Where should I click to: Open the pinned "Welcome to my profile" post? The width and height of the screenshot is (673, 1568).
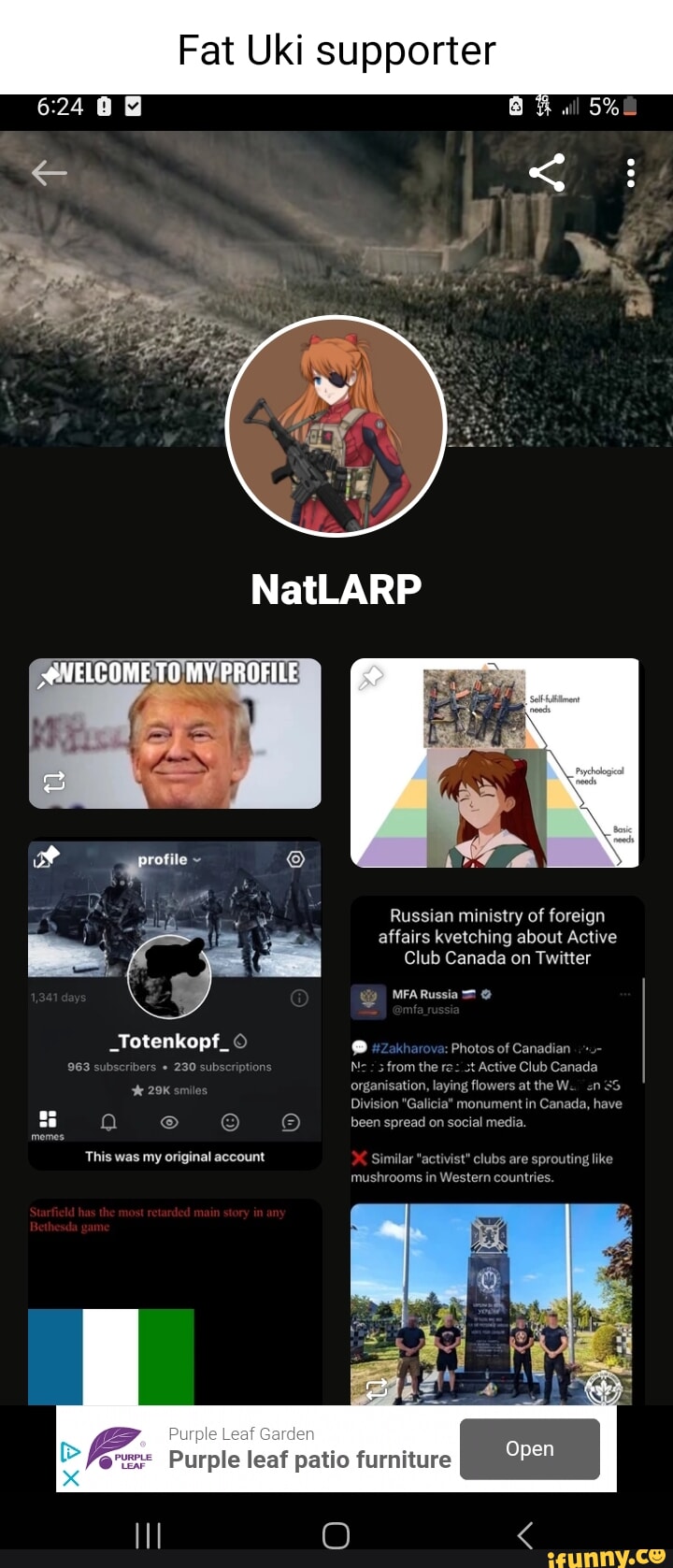[x=175, y=734]
